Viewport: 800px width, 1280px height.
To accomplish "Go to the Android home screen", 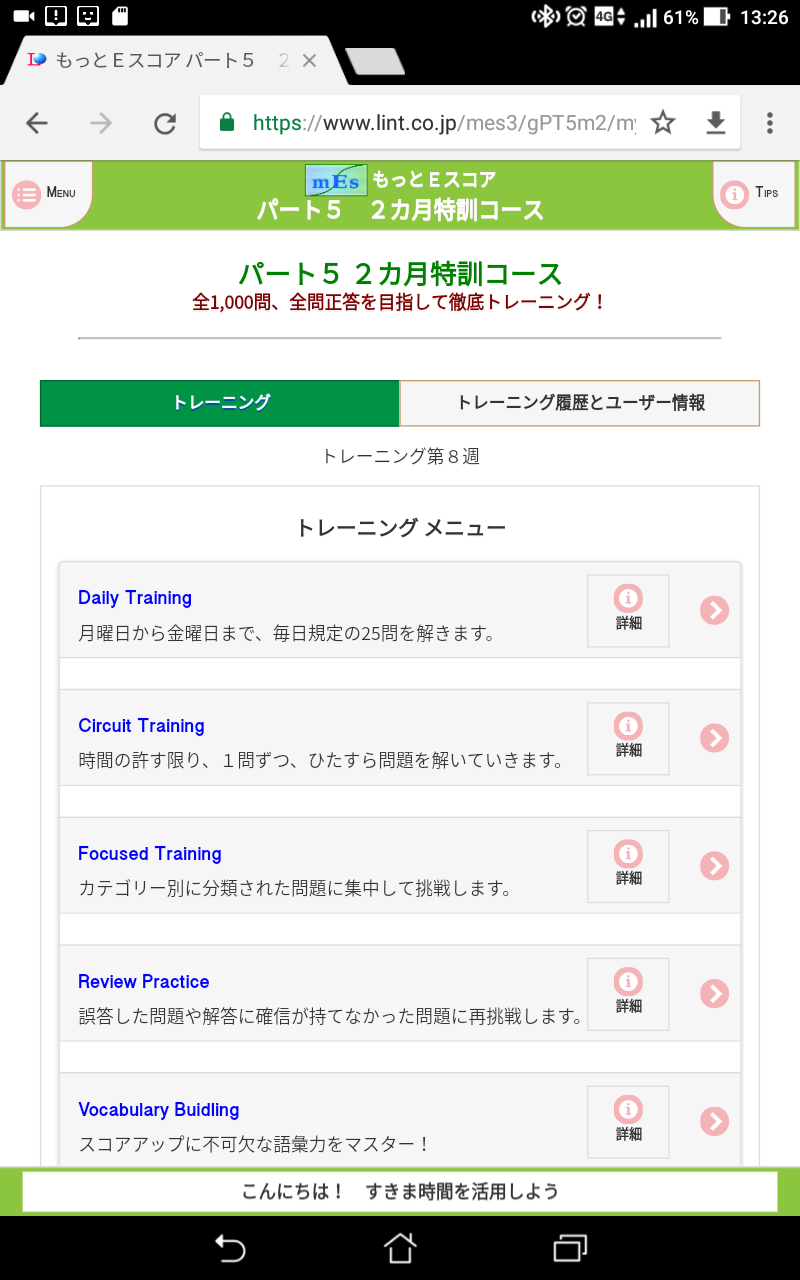I will 399,1247.
